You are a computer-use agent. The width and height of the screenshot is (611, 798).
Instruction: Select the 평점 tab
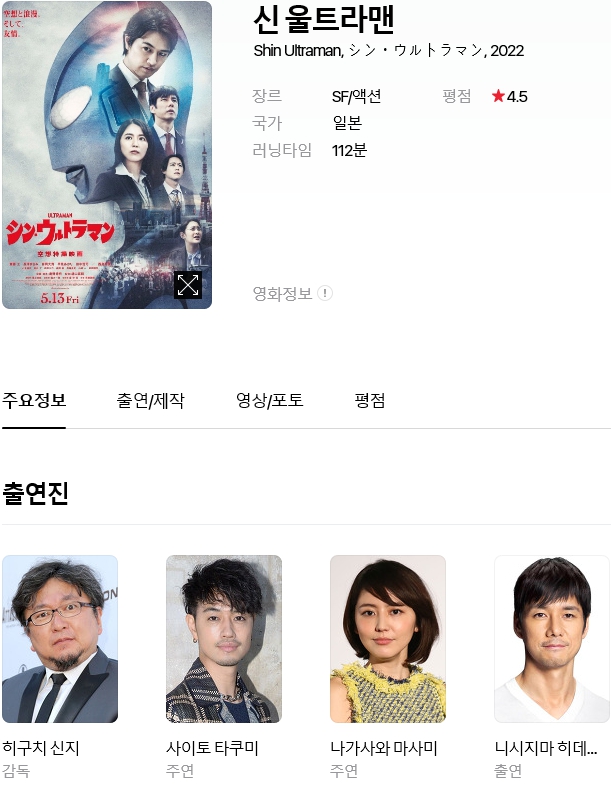click(x=369, y=401)
